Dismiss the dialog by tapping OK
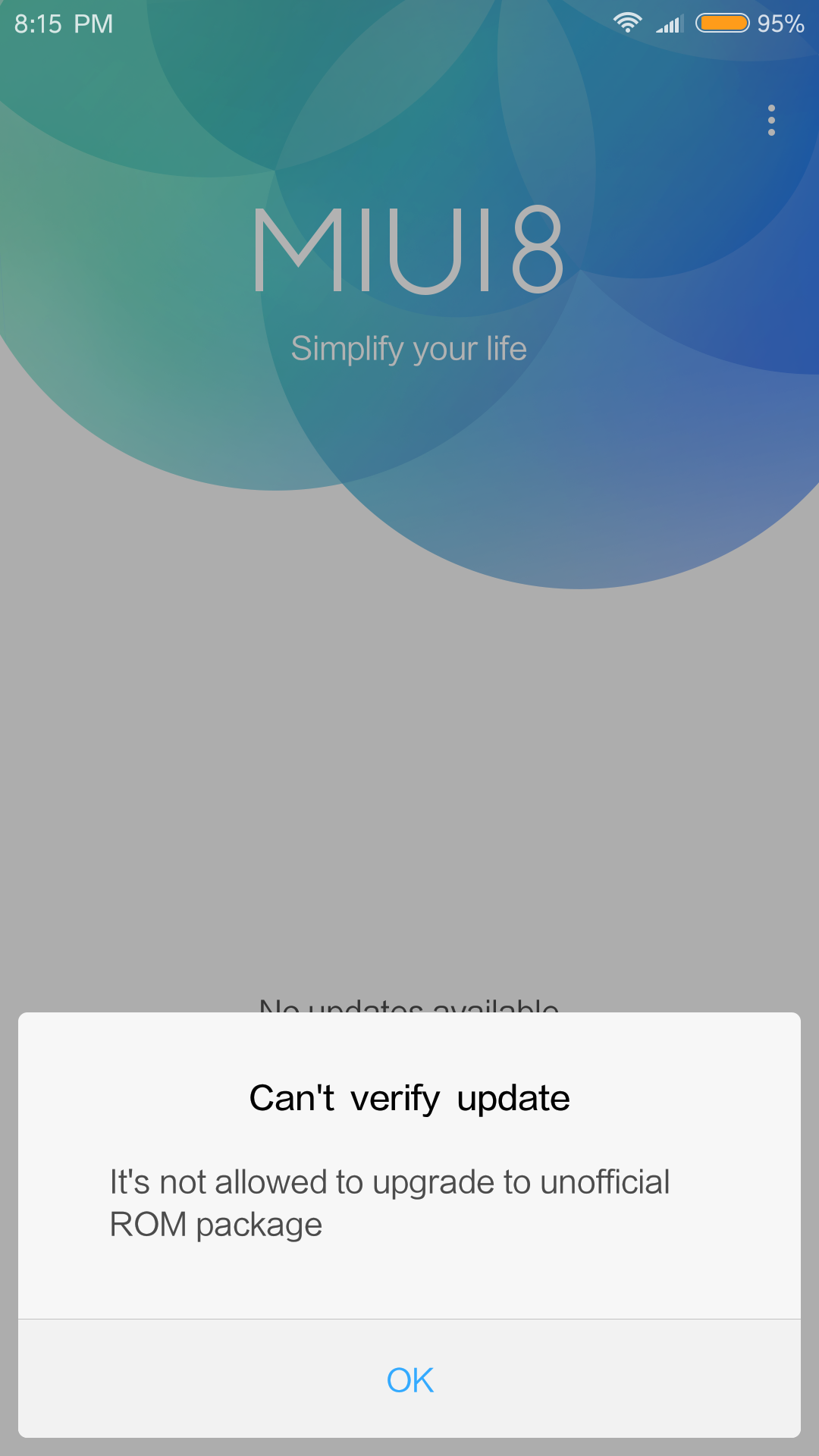Screen dimensions: 819x1456 409,1379
